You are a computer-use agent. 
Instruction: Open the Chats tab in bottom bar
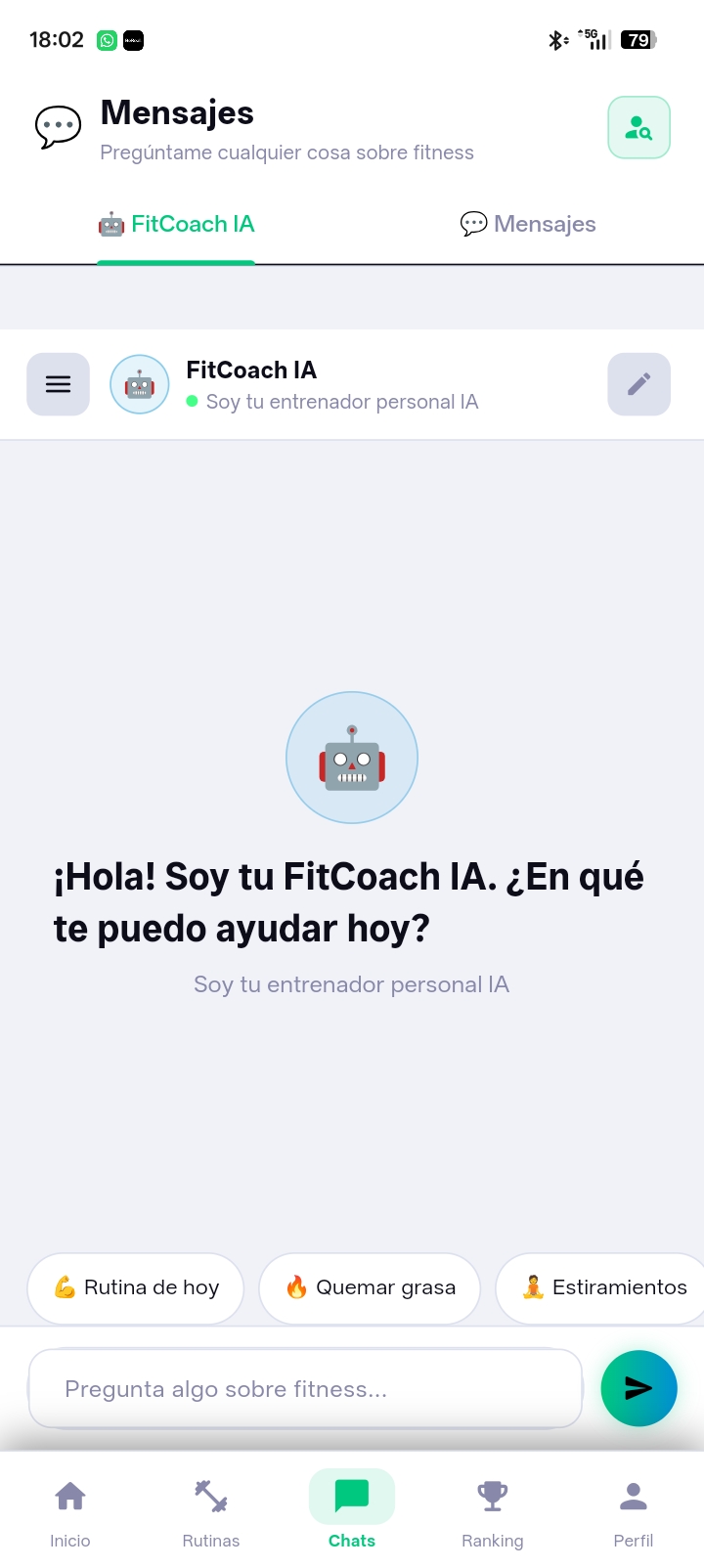[x=352, y=1510]
